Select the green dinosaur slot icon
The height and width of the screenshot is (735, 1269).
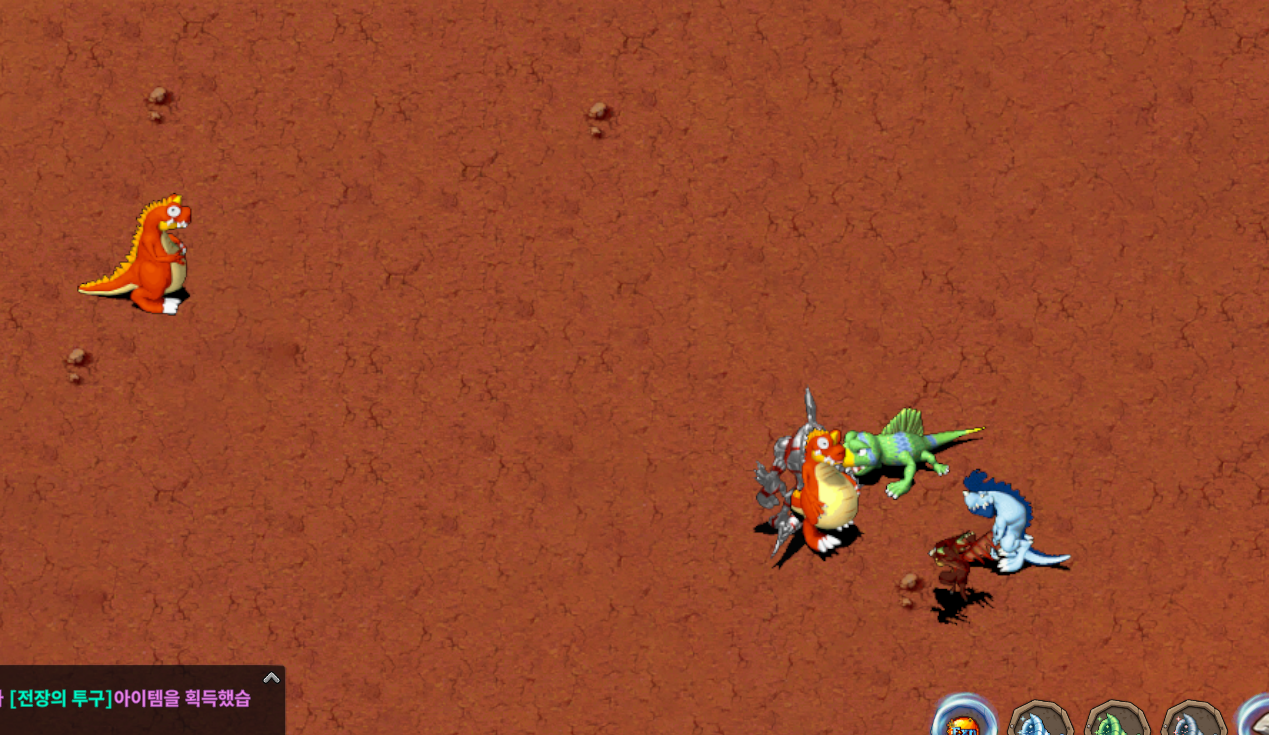pyautogui.click(x=1117, y=722)
